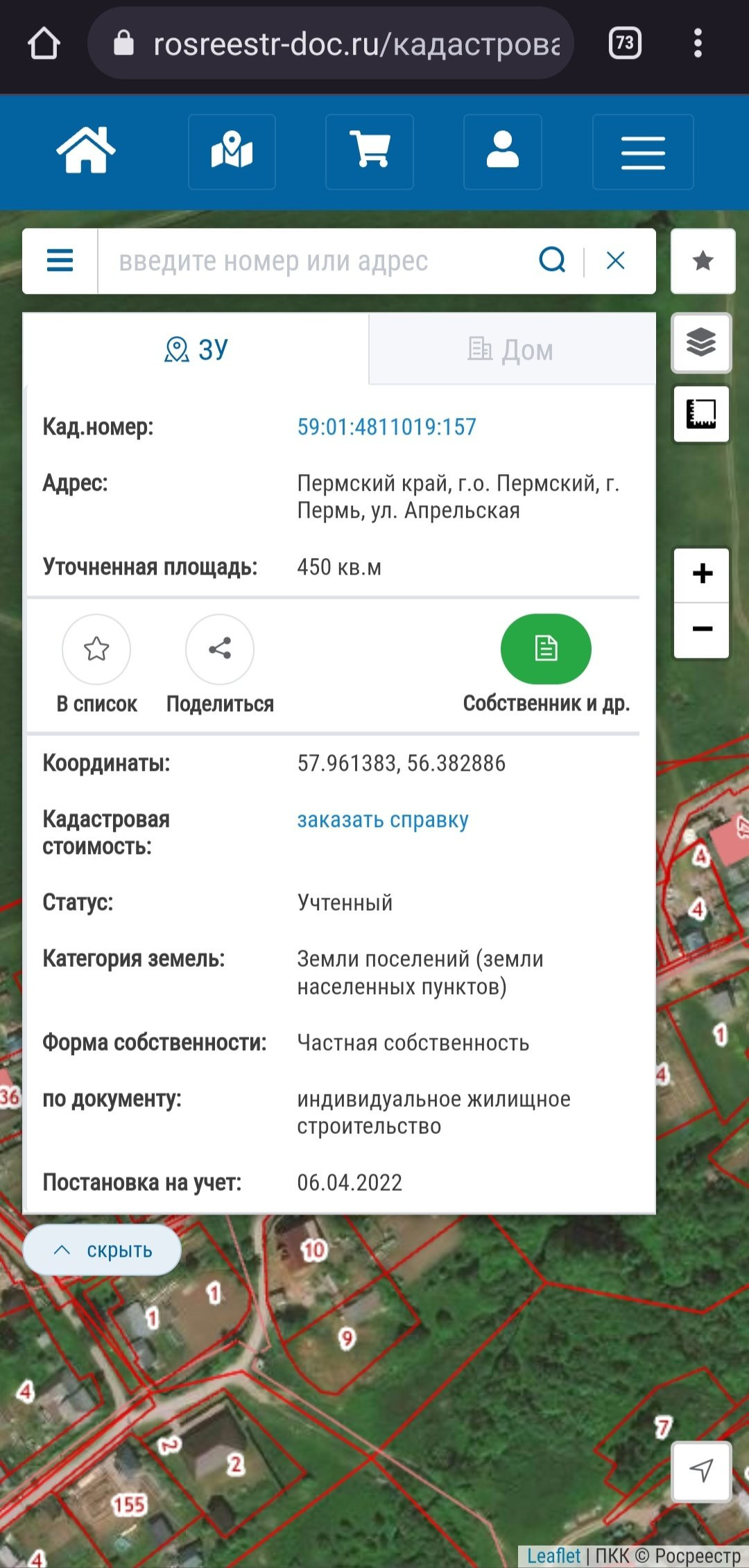The image size is (749, 1568).
Task: Open cadastral number 59:01:4811019:157 link
Action: [x=386, y=426]
